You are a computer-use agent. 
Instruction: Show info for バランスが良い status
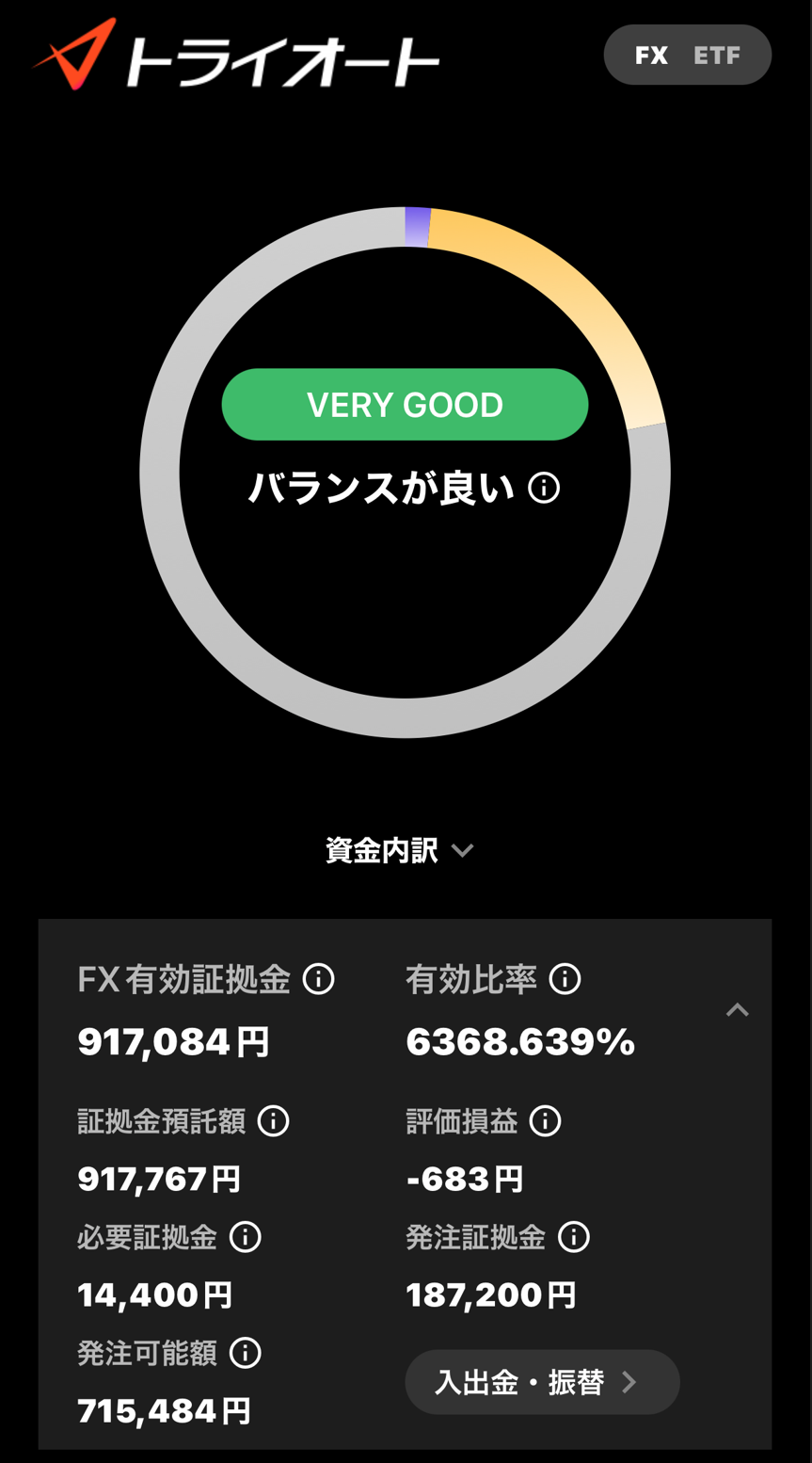(x=544, y=488)
